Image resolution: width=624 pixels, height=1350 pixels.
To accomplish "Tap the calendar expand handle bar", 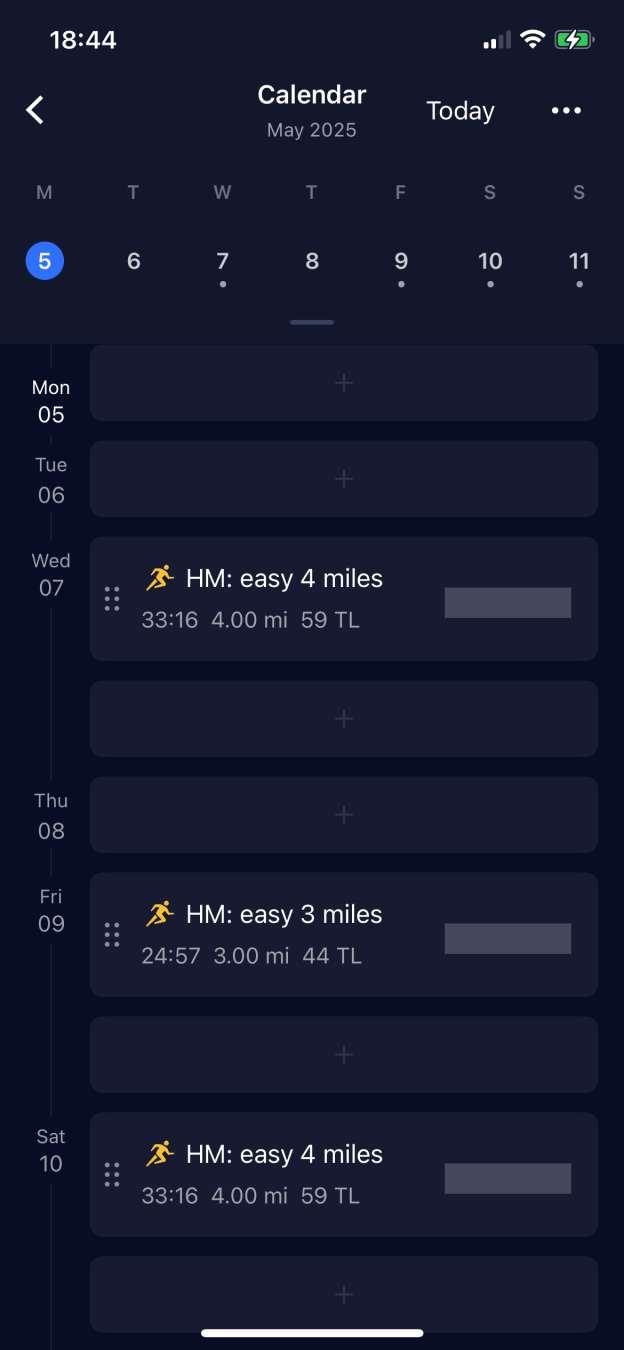I will pos(312,323).
